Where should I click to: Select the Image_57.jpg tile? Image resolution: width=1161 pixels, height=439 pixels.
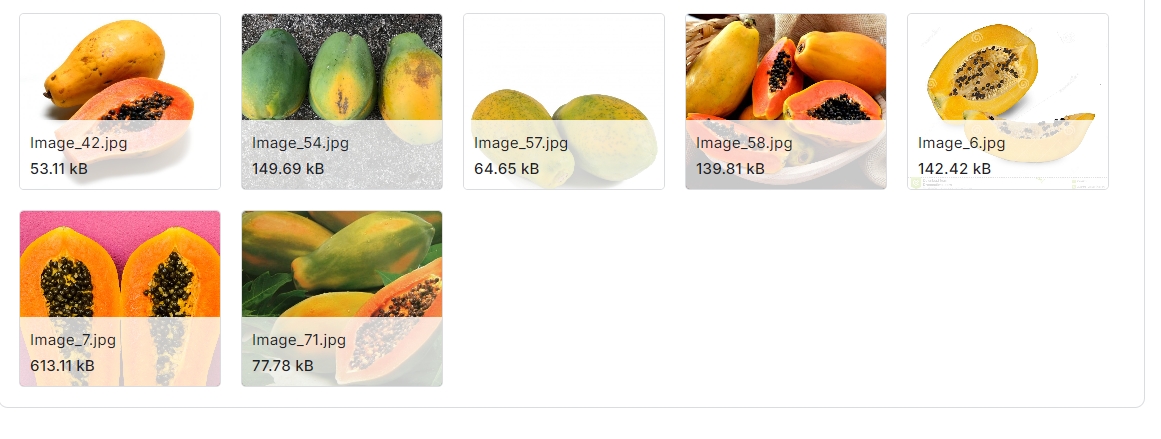564,101
